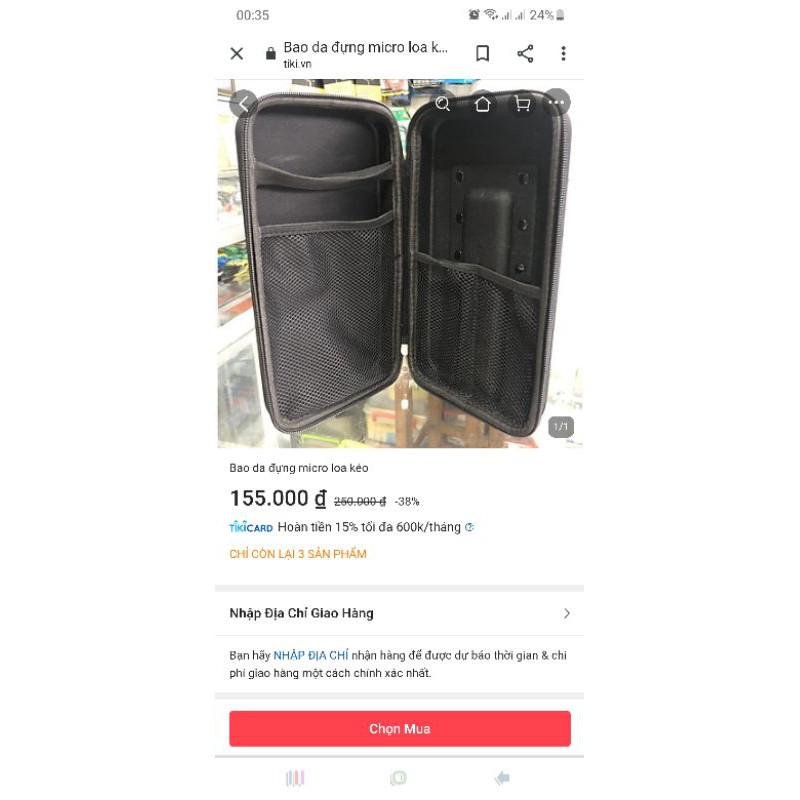The image size is (800, 800).
Task: Tap the Chọn Mua button
Action: point(400,729)
